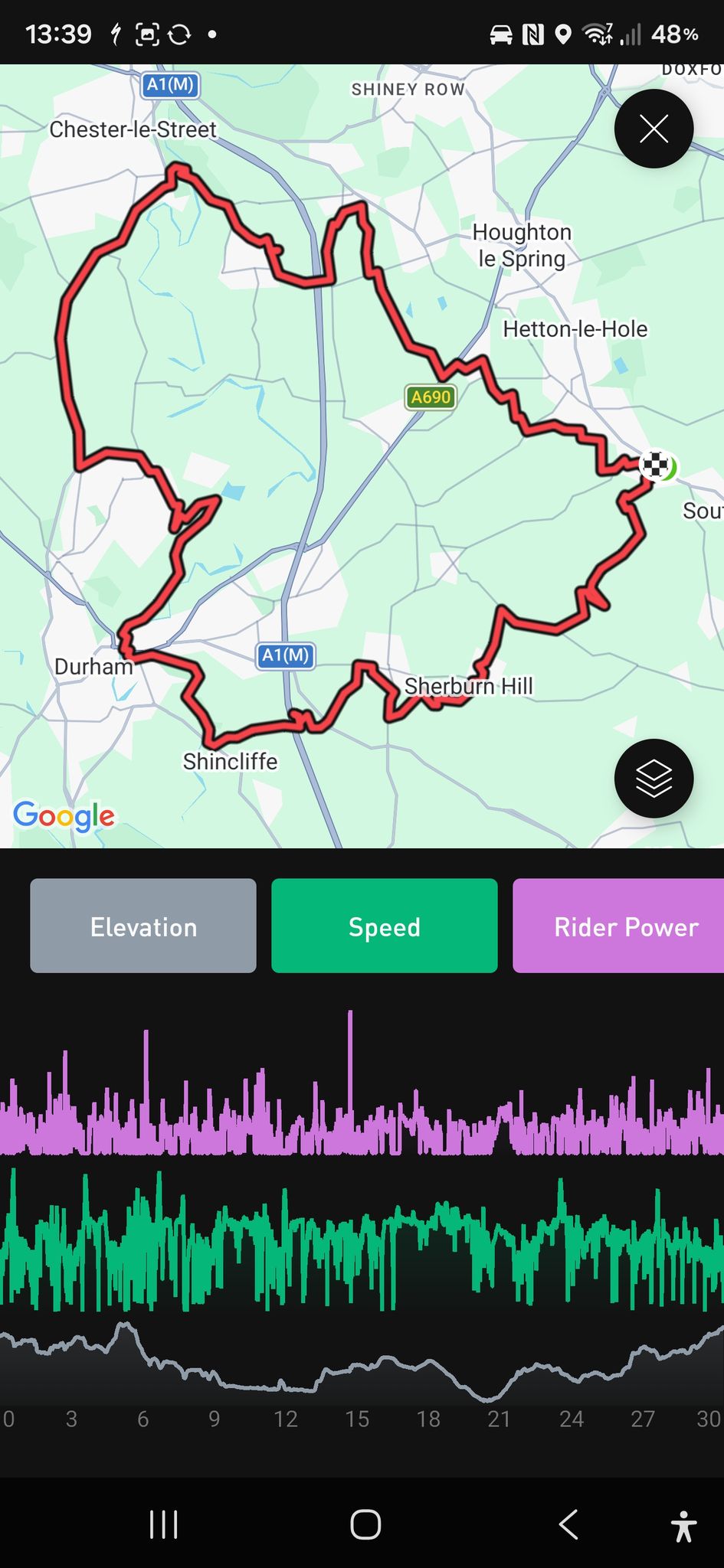The height and width of the screenshot is (1568, 724).
Task: Toggle the Speed graph
Action: point(385,926)
